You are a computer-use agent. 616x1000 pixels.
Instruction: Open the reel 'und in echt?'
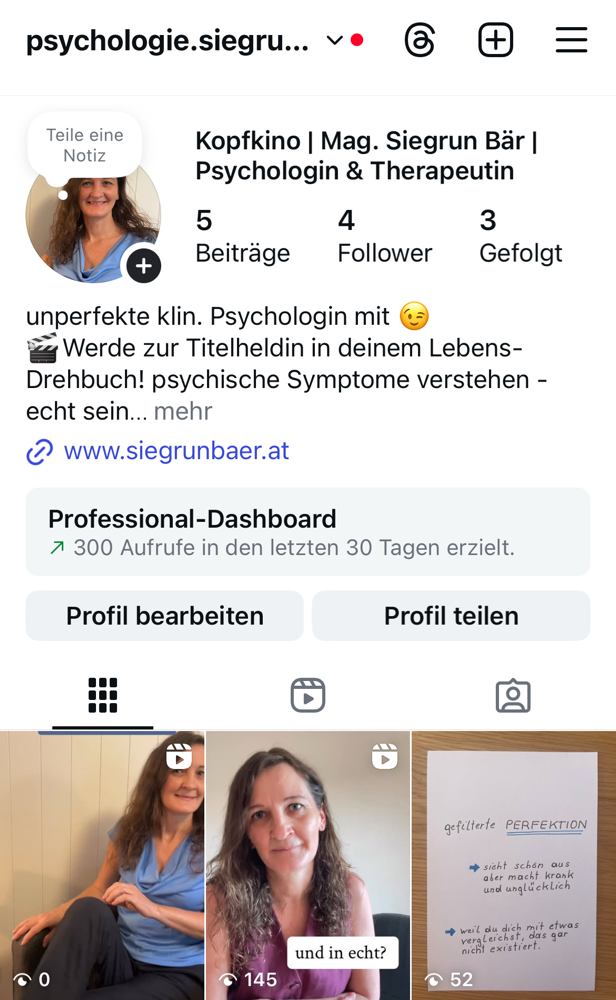(308, 866)
